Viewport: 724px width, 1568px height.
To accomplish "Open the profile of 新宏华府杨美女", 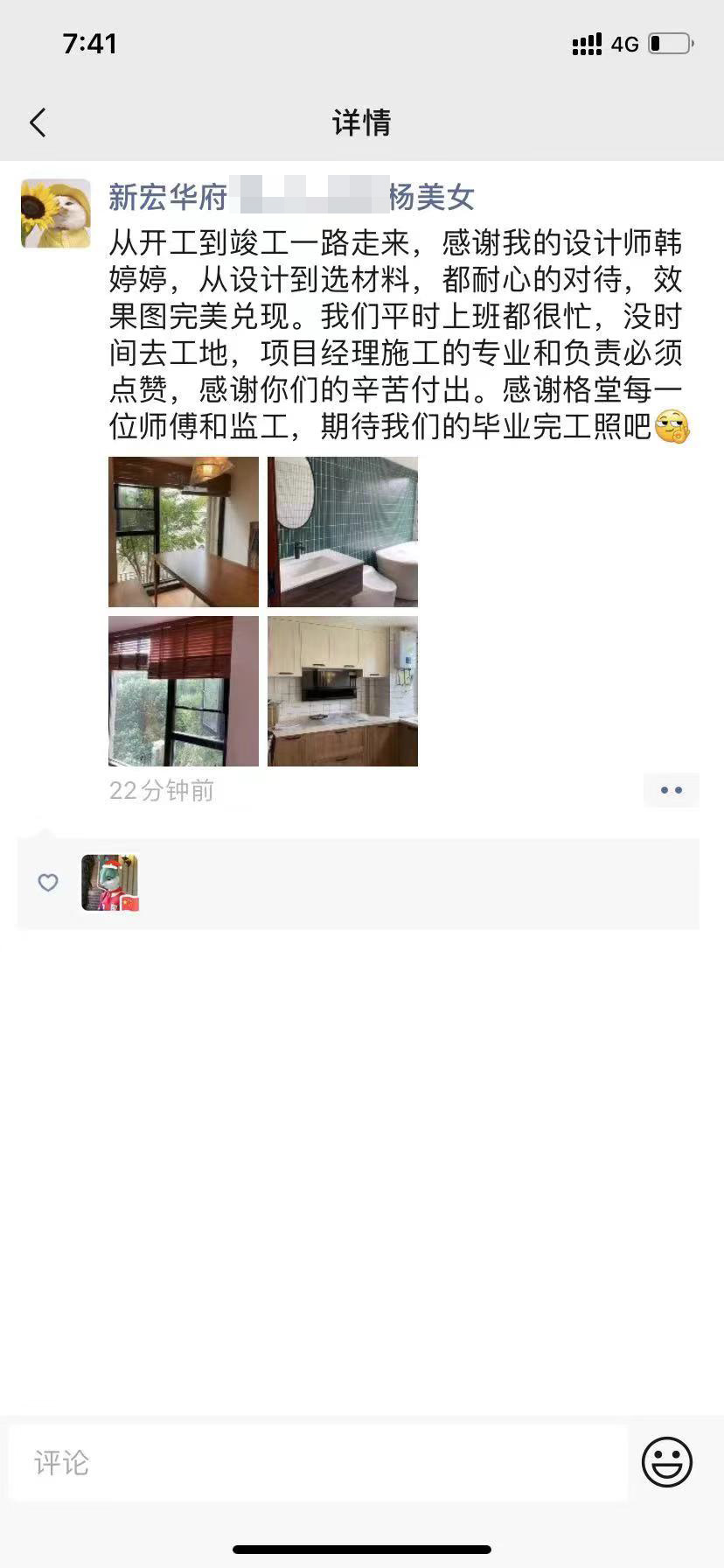I will [289, 198].
